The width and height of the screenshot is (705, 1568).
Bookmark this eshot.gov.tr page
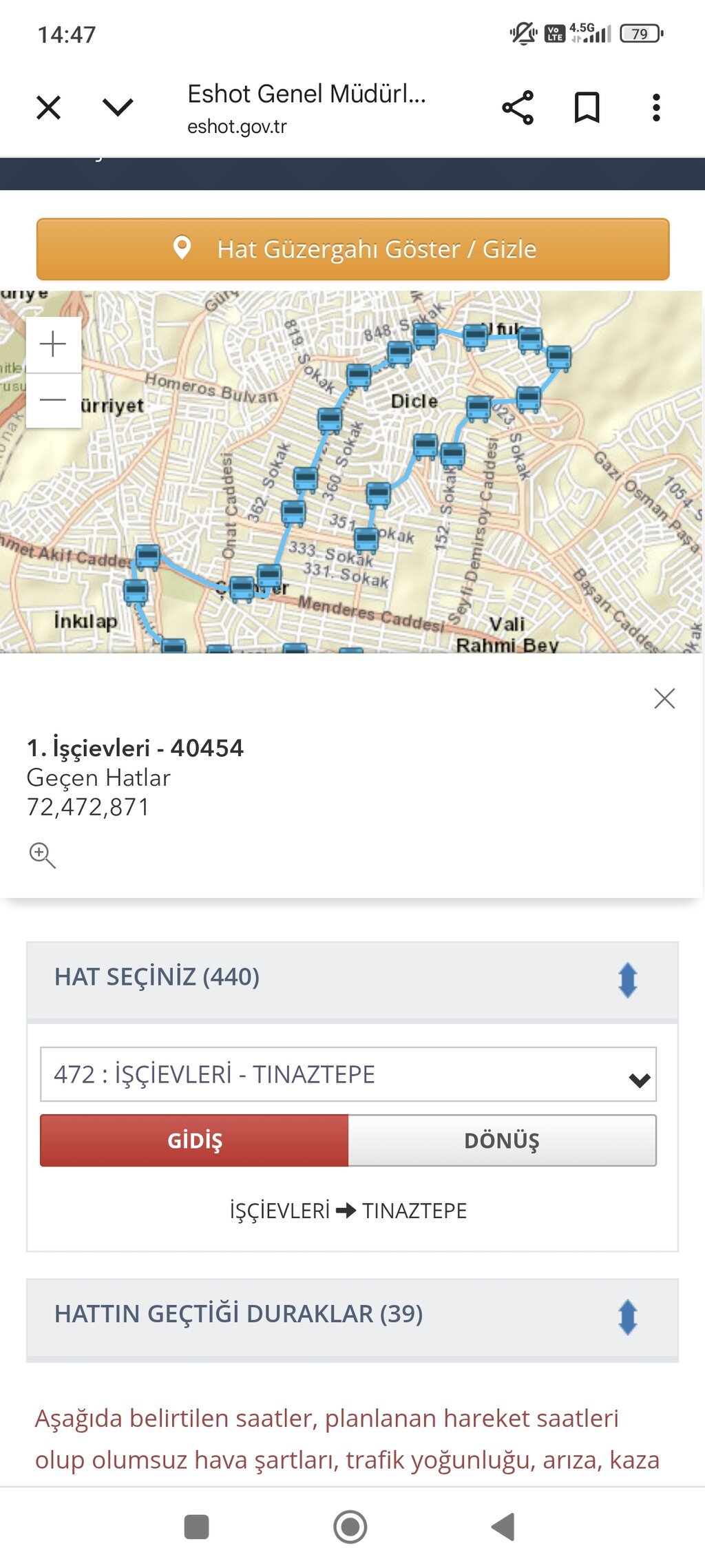click(x=587, y=107)
